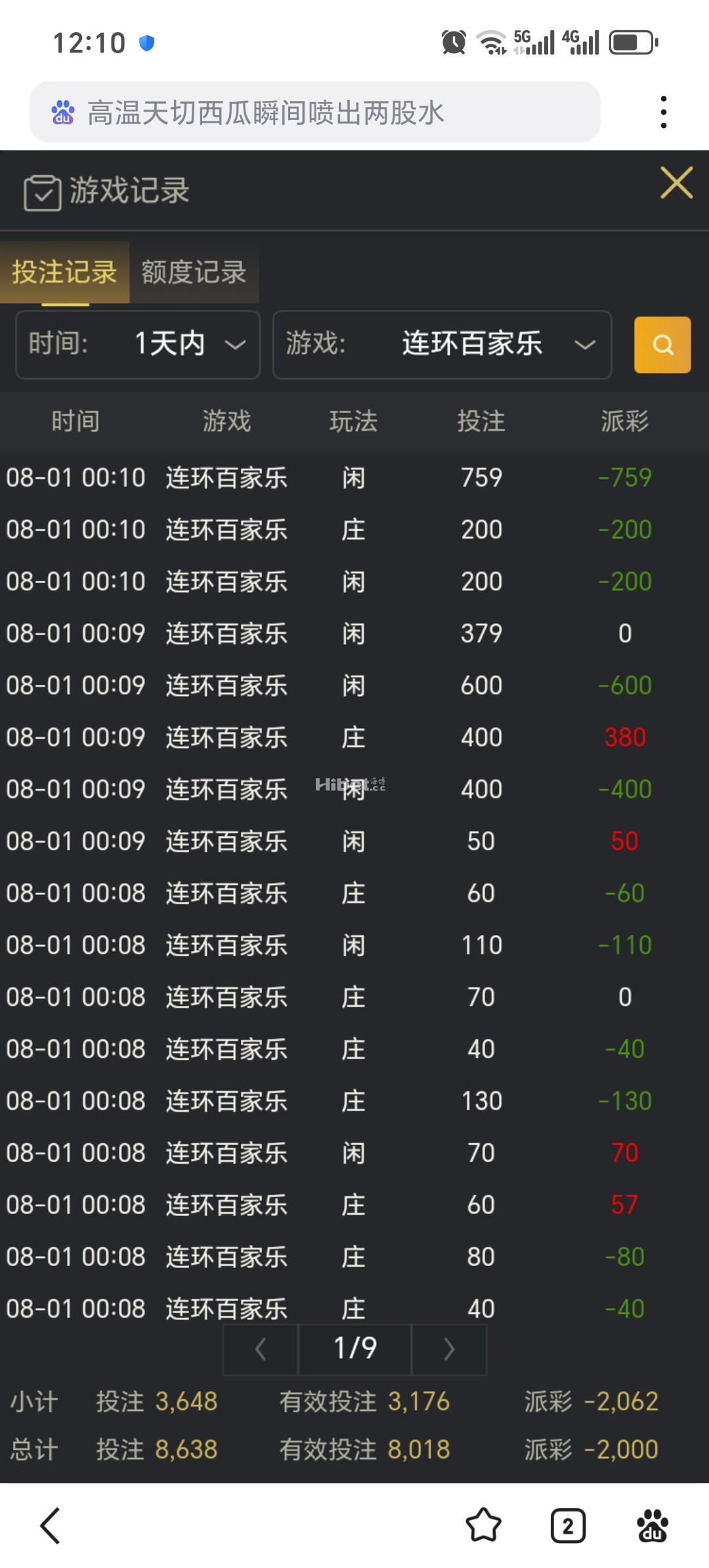
Task: Tap the battery indicator in status bar
Action: pyautogui.click(x=629, y=42)
